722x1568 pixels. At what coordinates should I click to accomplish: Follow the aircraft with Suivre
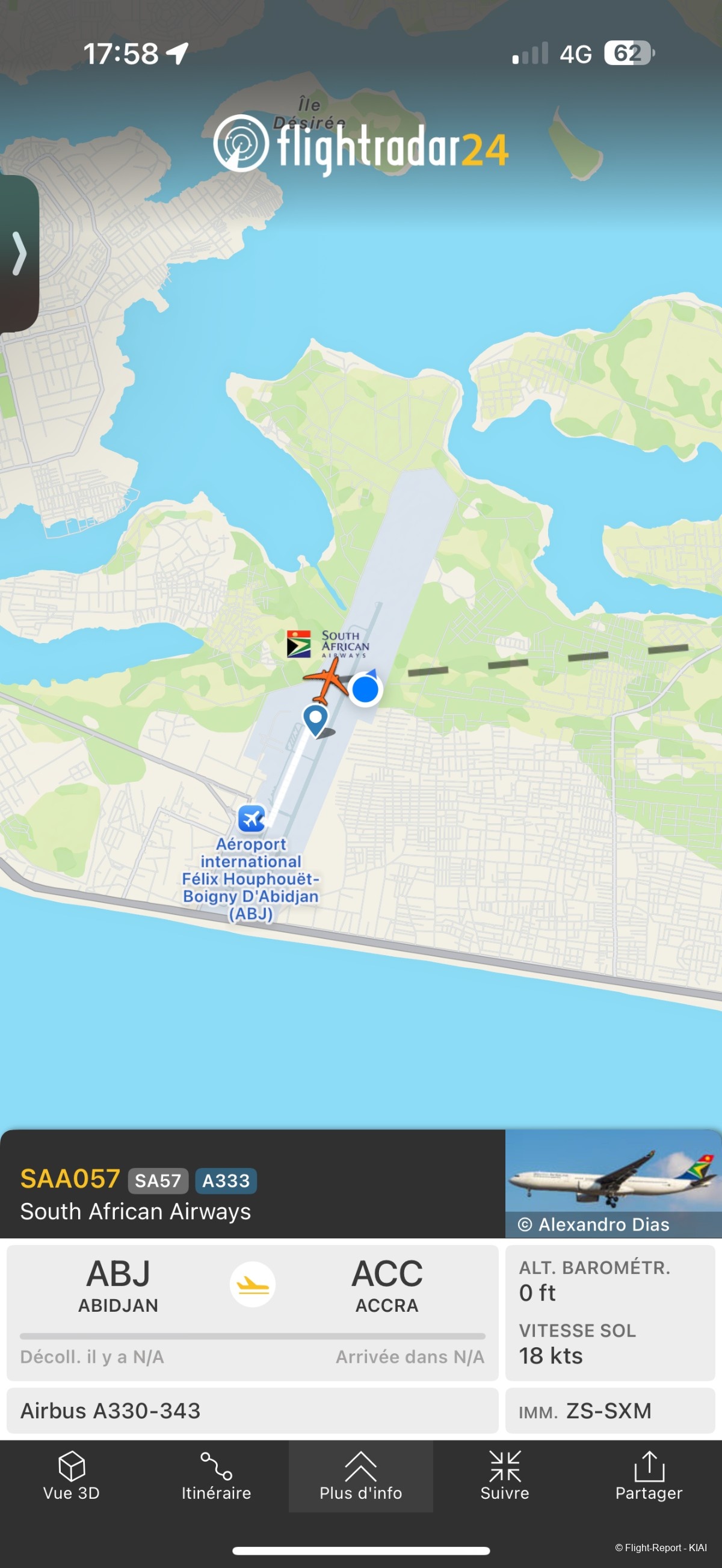(x=505, y=1475)
